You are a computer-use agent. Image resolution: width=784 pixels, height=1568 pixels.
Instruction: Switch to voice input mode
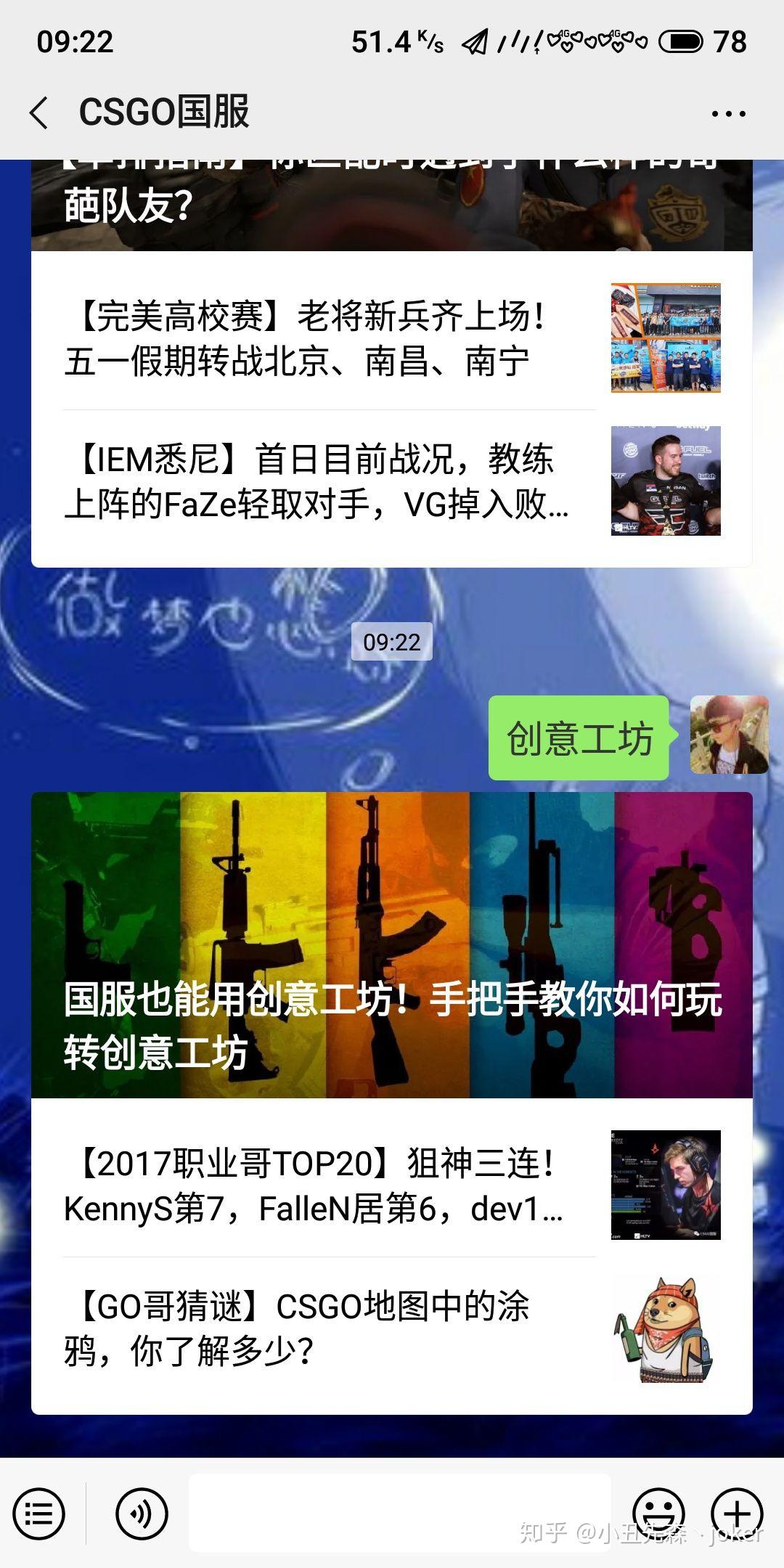142,1514
